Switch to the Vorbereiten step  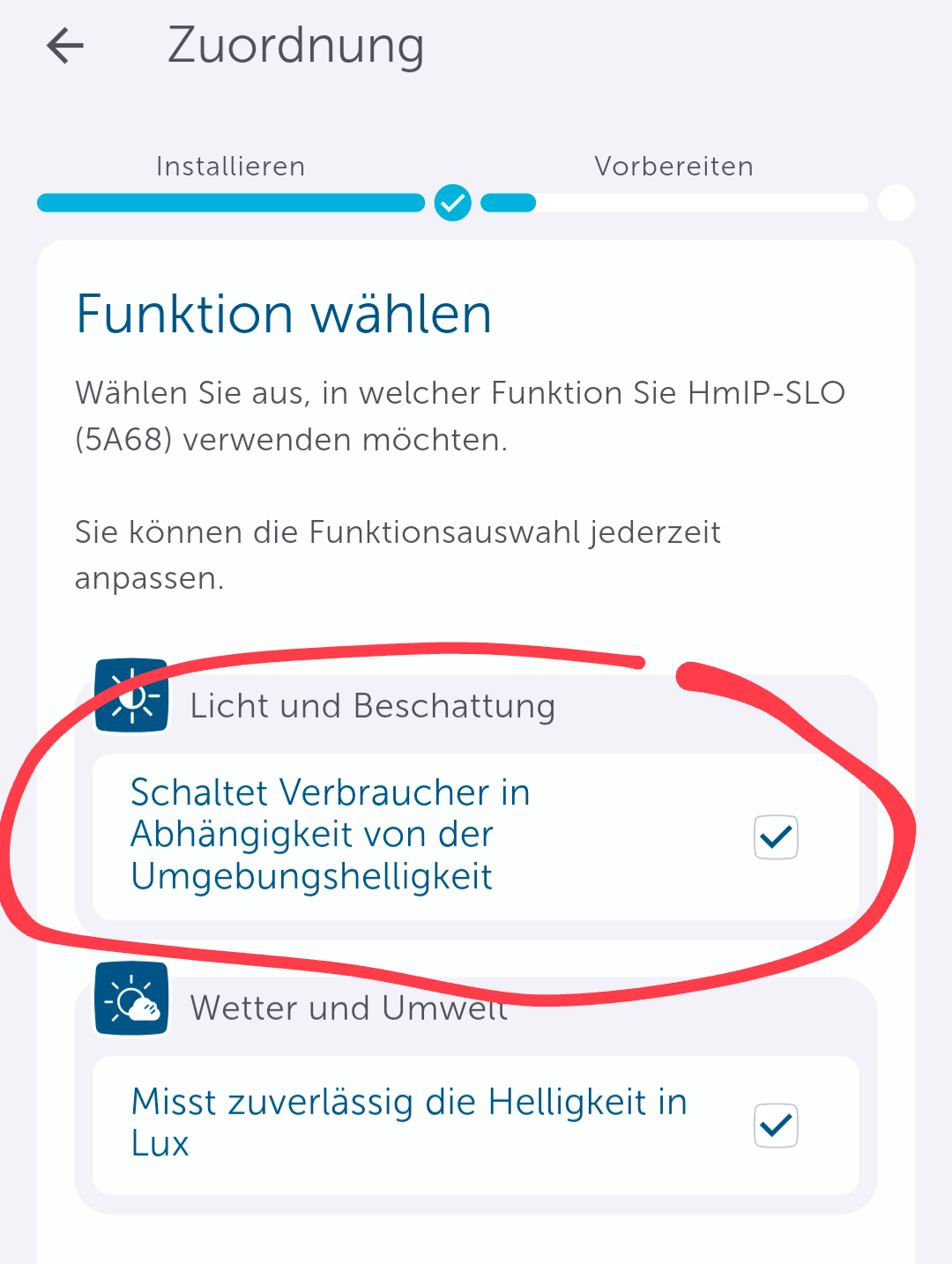point(674,166)
